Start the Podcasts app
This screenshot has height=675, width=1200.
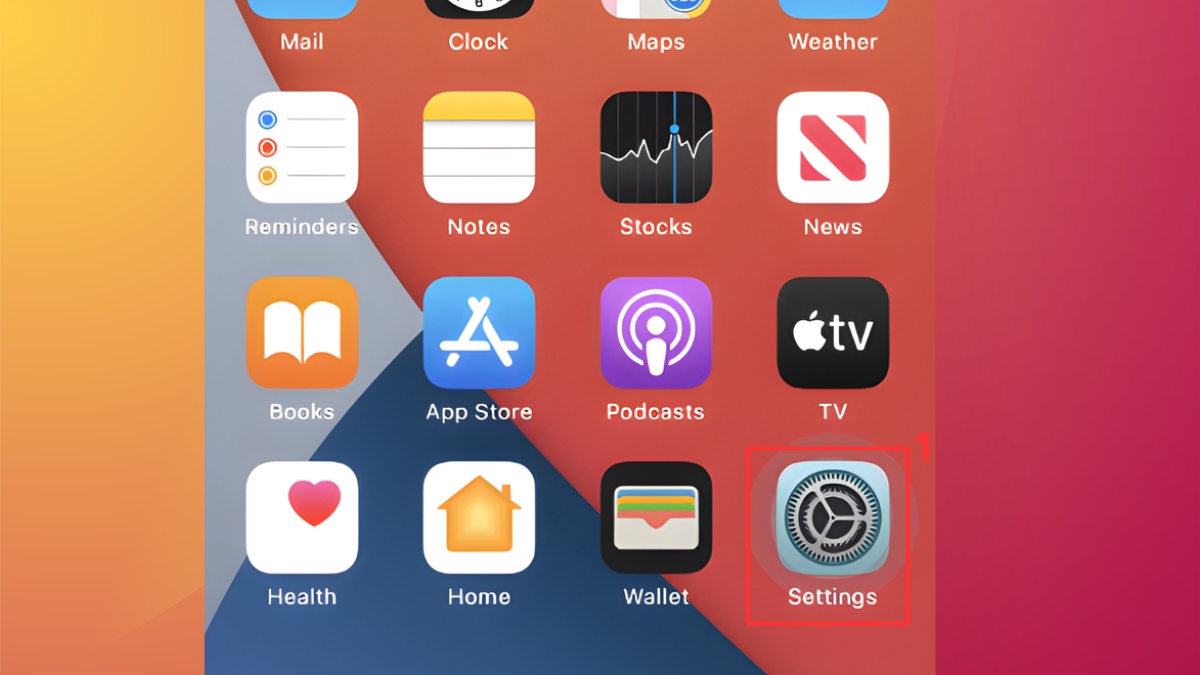coord(656,333)
